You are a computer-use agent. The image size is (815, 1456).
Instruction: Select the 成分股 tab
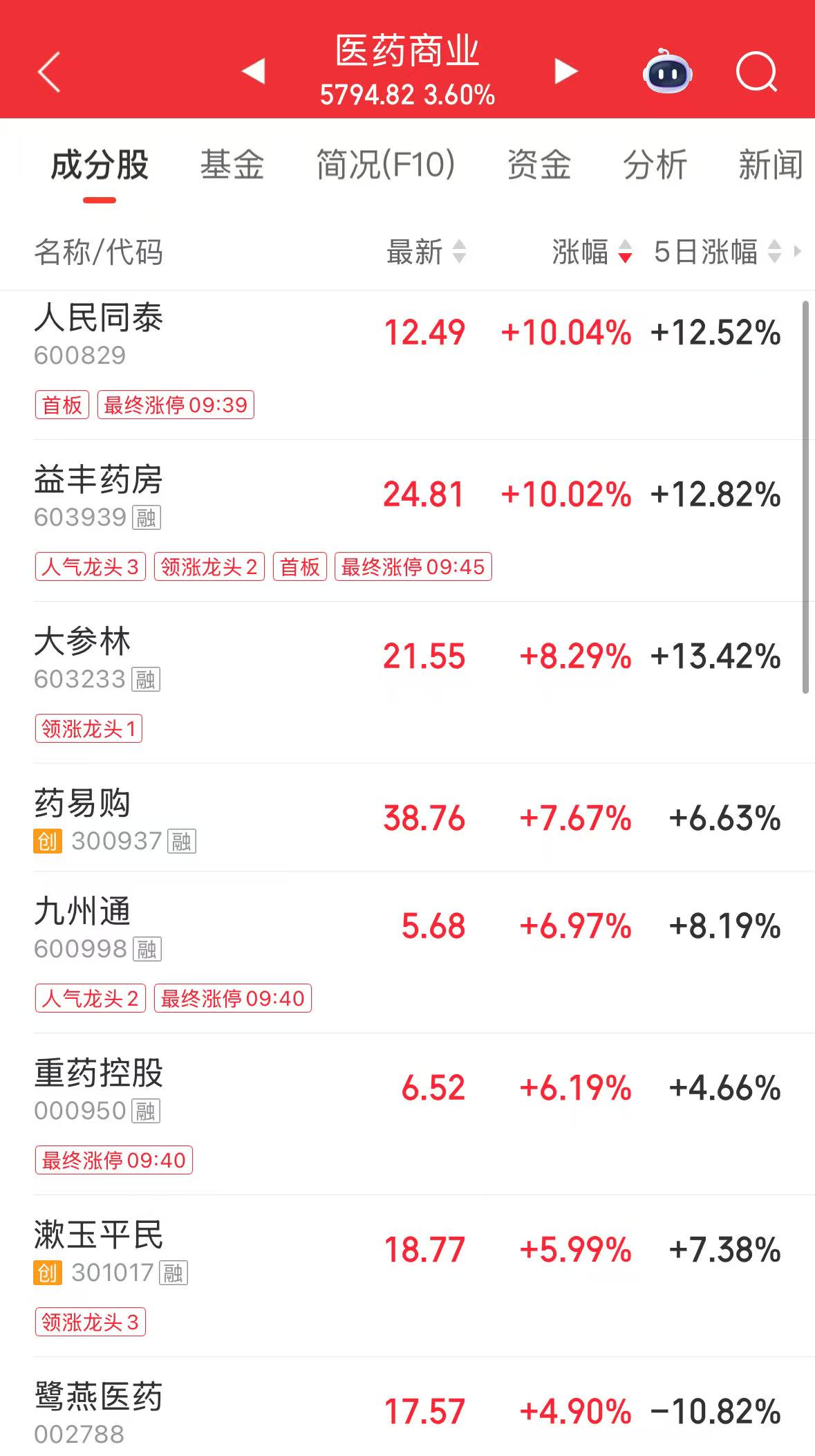click(100, 165)
